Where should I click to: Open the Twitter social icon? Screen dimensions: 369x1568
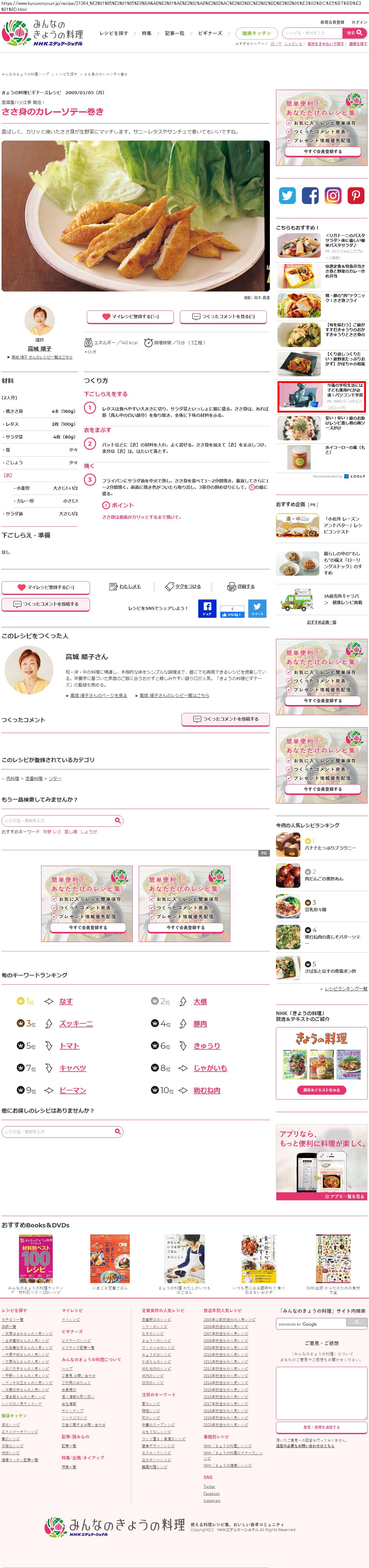[x=287, y=195]
